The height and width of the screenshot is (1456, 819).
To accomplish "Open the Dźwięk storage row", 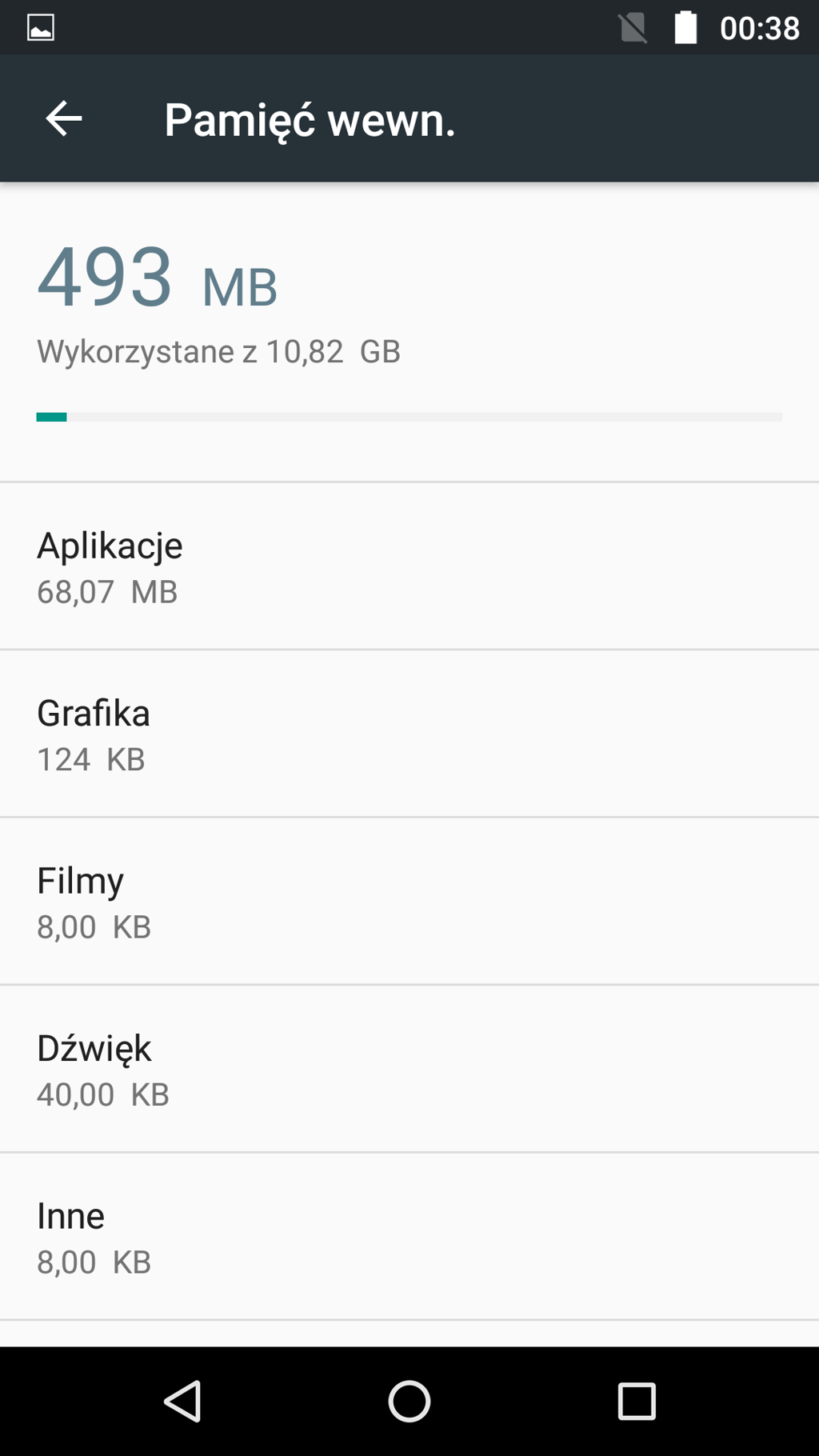I will 408,1070.
